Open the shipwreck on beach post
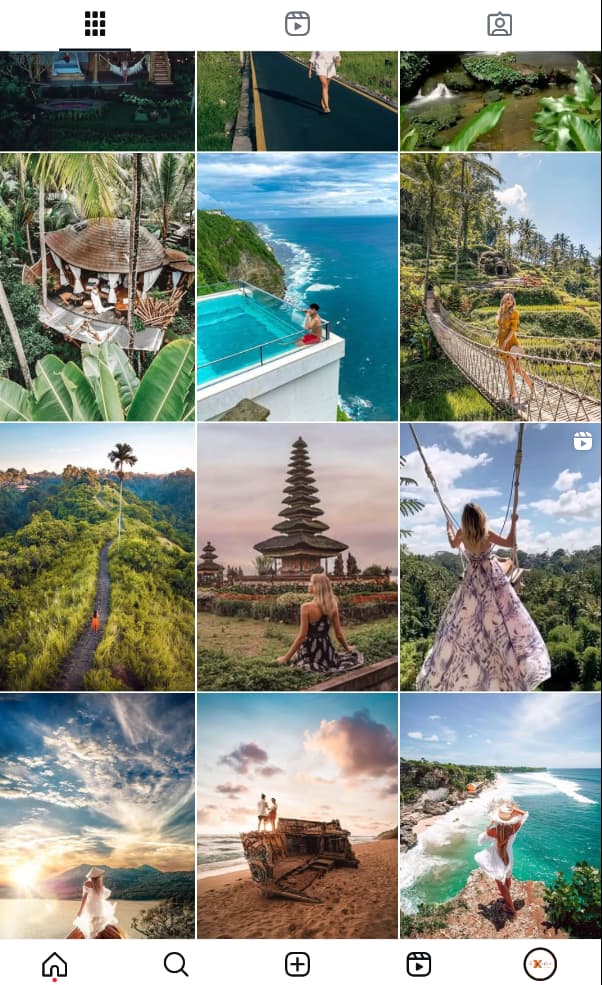 (297, 816)
